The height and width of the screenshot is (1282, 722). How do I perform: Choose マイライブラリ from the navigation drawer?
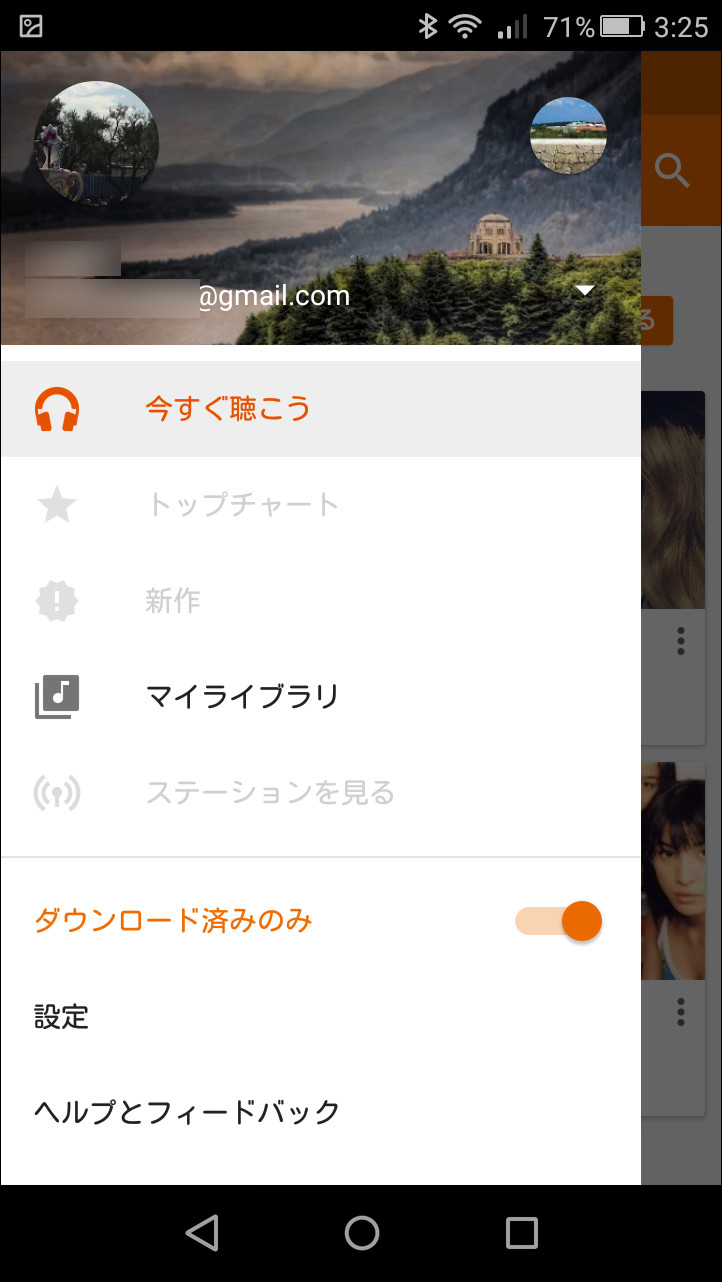243,697
